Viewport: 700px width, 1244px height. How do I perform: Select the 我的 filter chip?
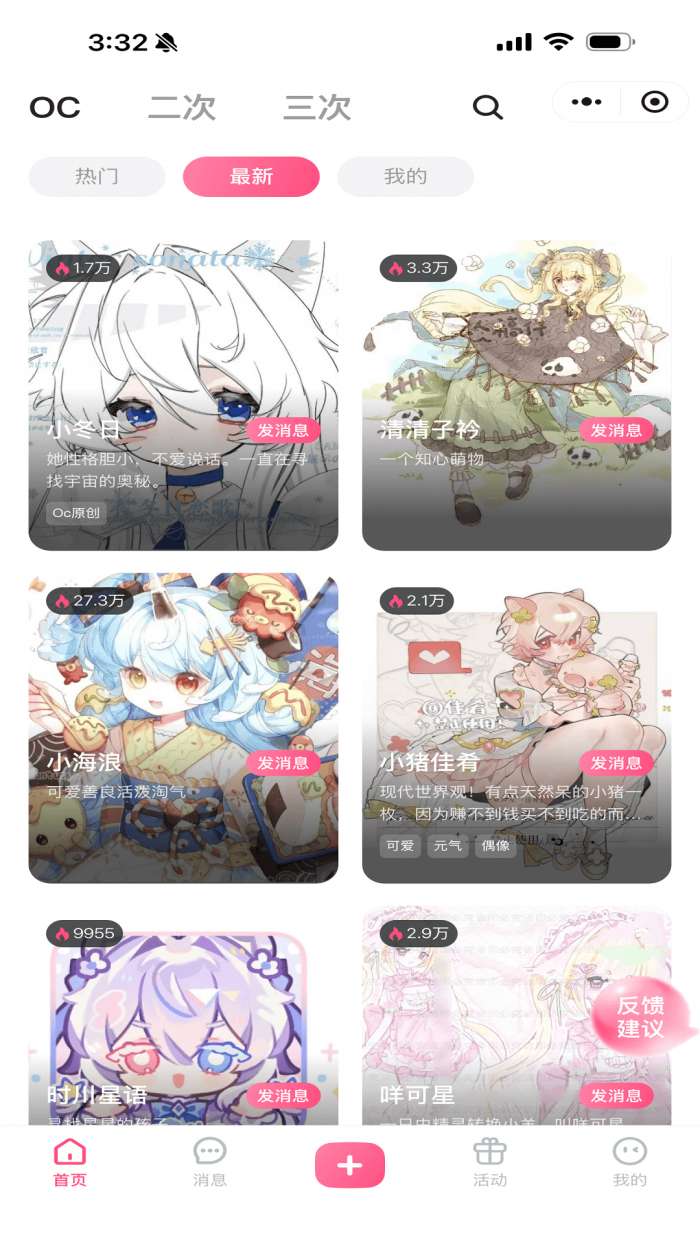click(x=405, y=176)
